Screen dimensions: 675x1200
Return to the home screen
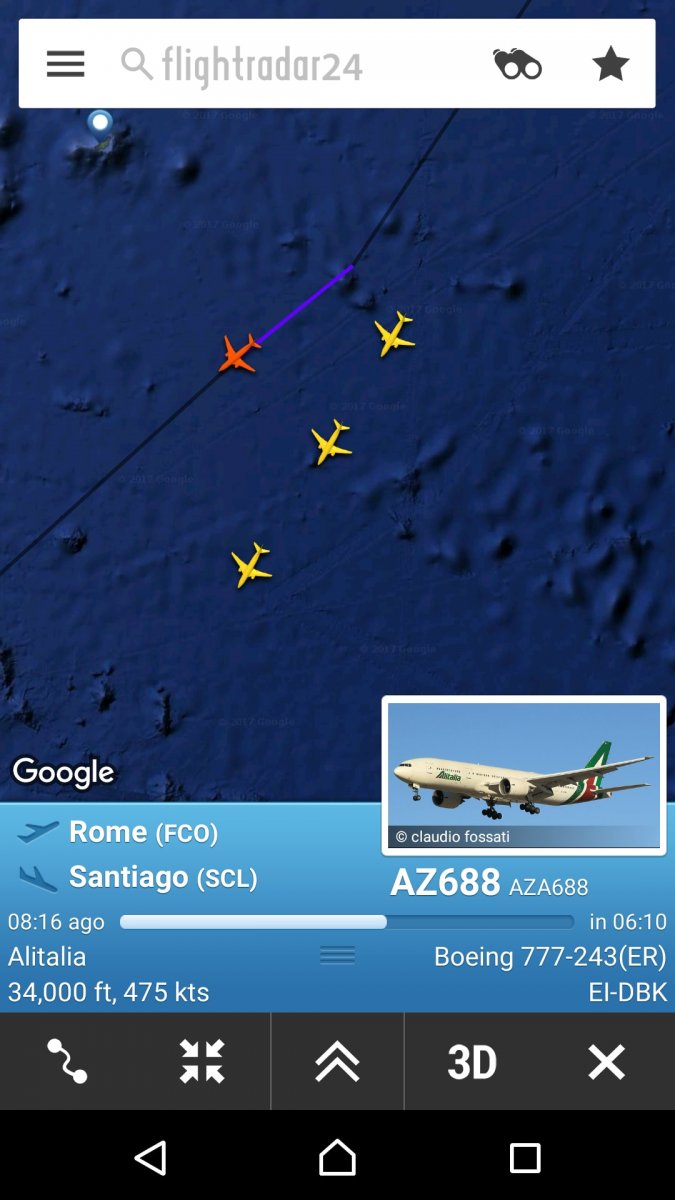click(337, 1158)
